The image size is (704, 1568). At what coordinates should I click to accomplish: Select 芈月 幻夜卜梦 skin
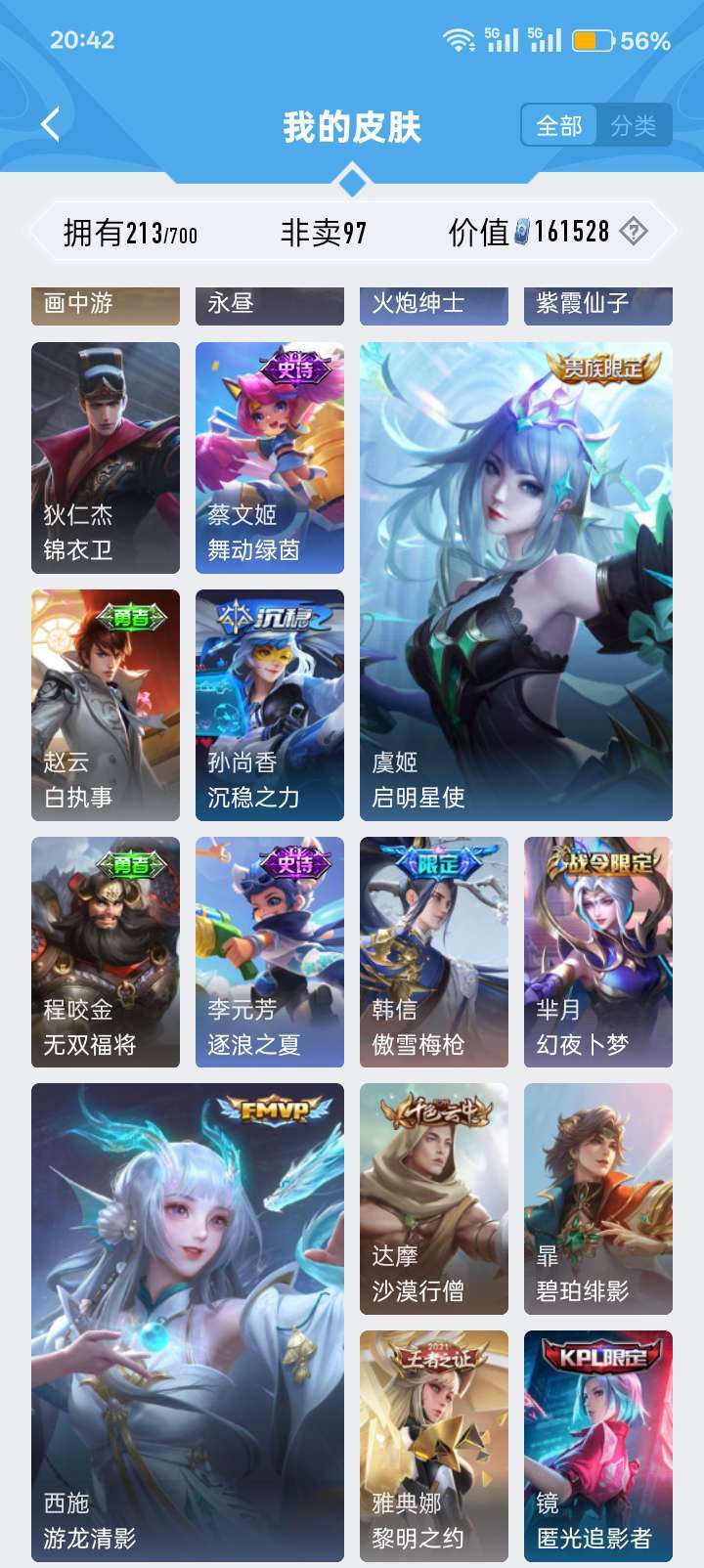[x=598, y=952]
